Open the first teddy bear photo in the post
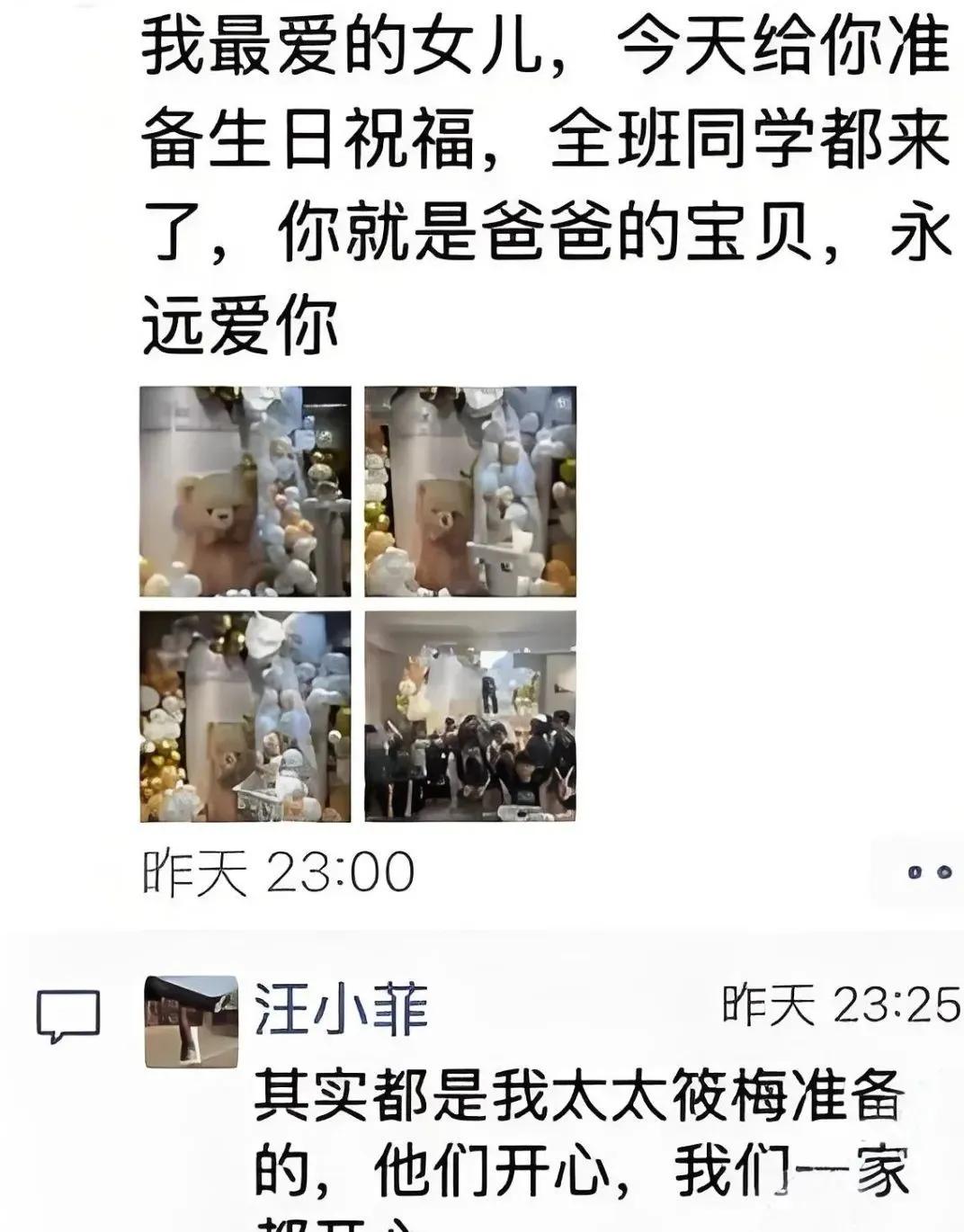 pos(245,491)
